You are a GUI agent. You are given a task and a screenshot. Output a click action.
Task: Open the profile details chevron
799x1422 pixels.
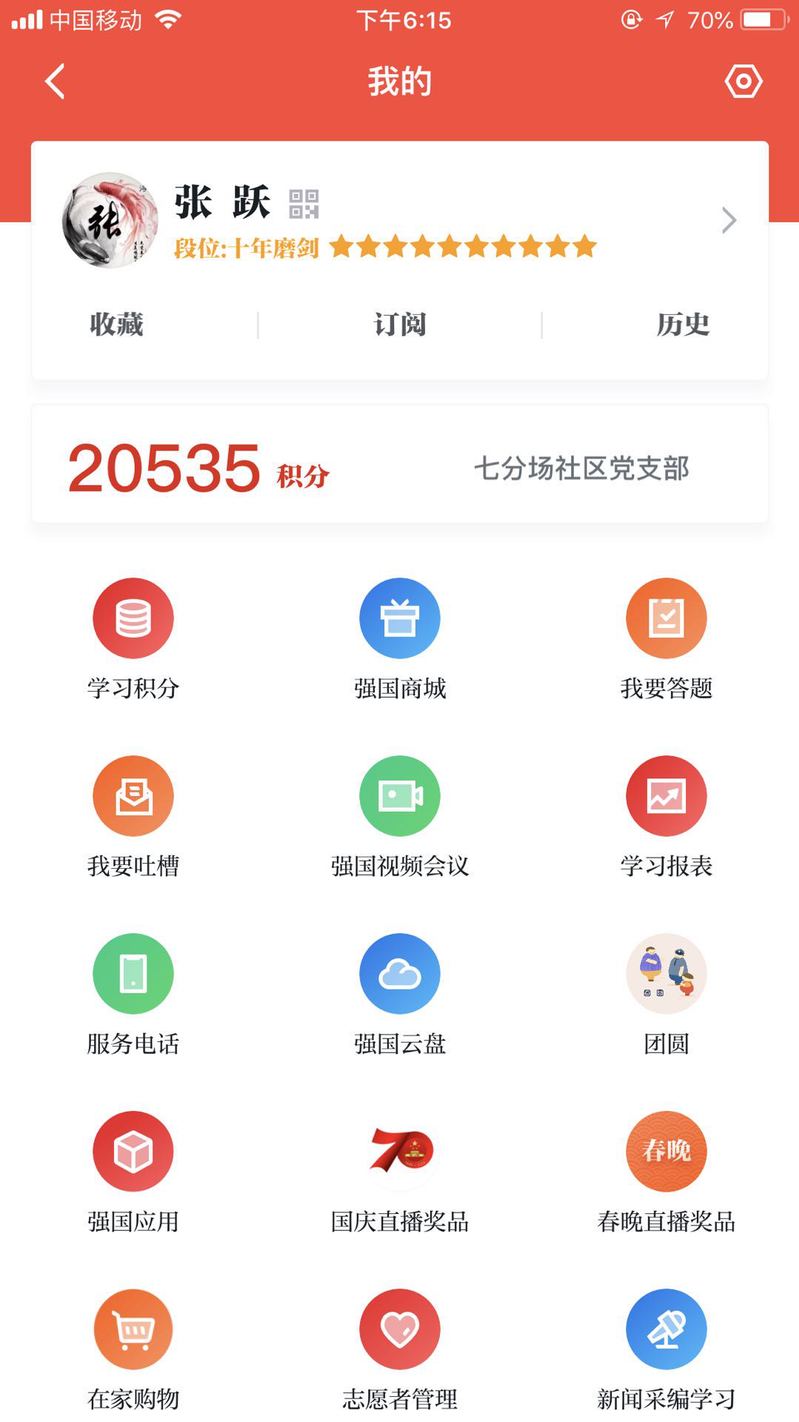729,220
